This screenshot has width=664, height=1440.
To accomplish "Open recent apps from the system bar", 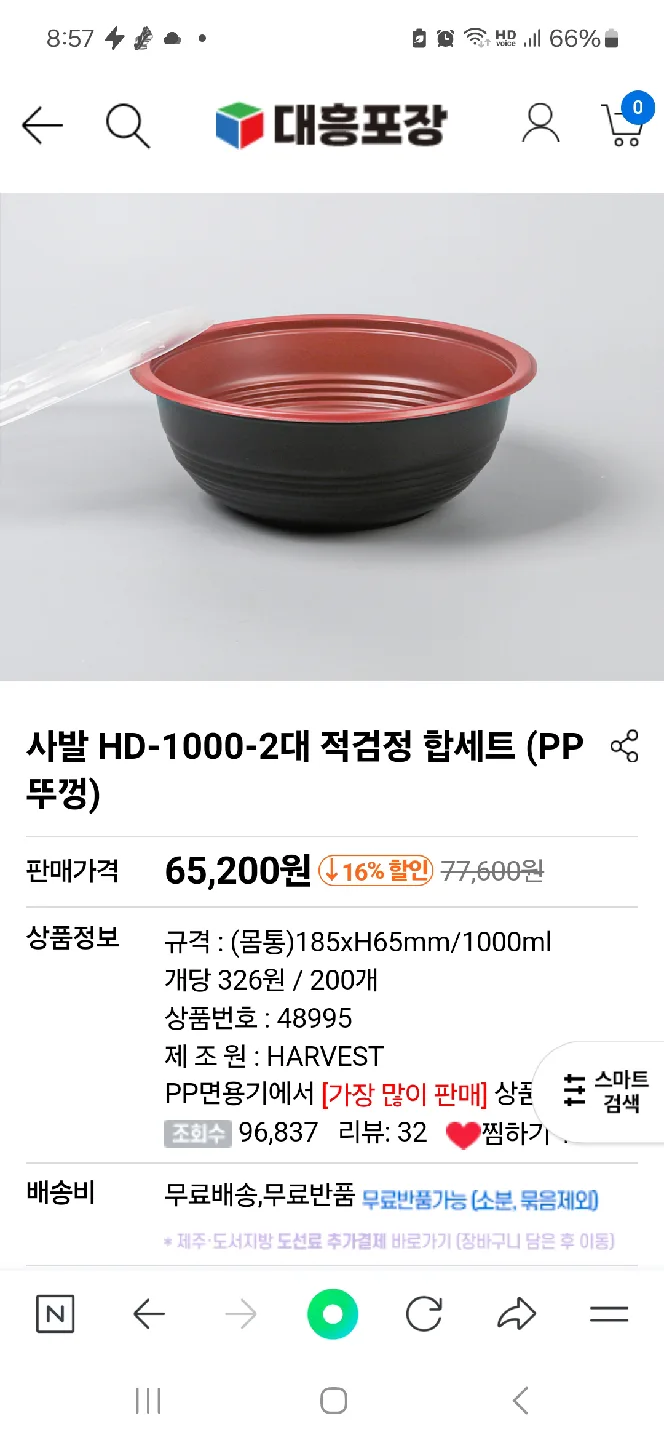I will (148, 1401).
